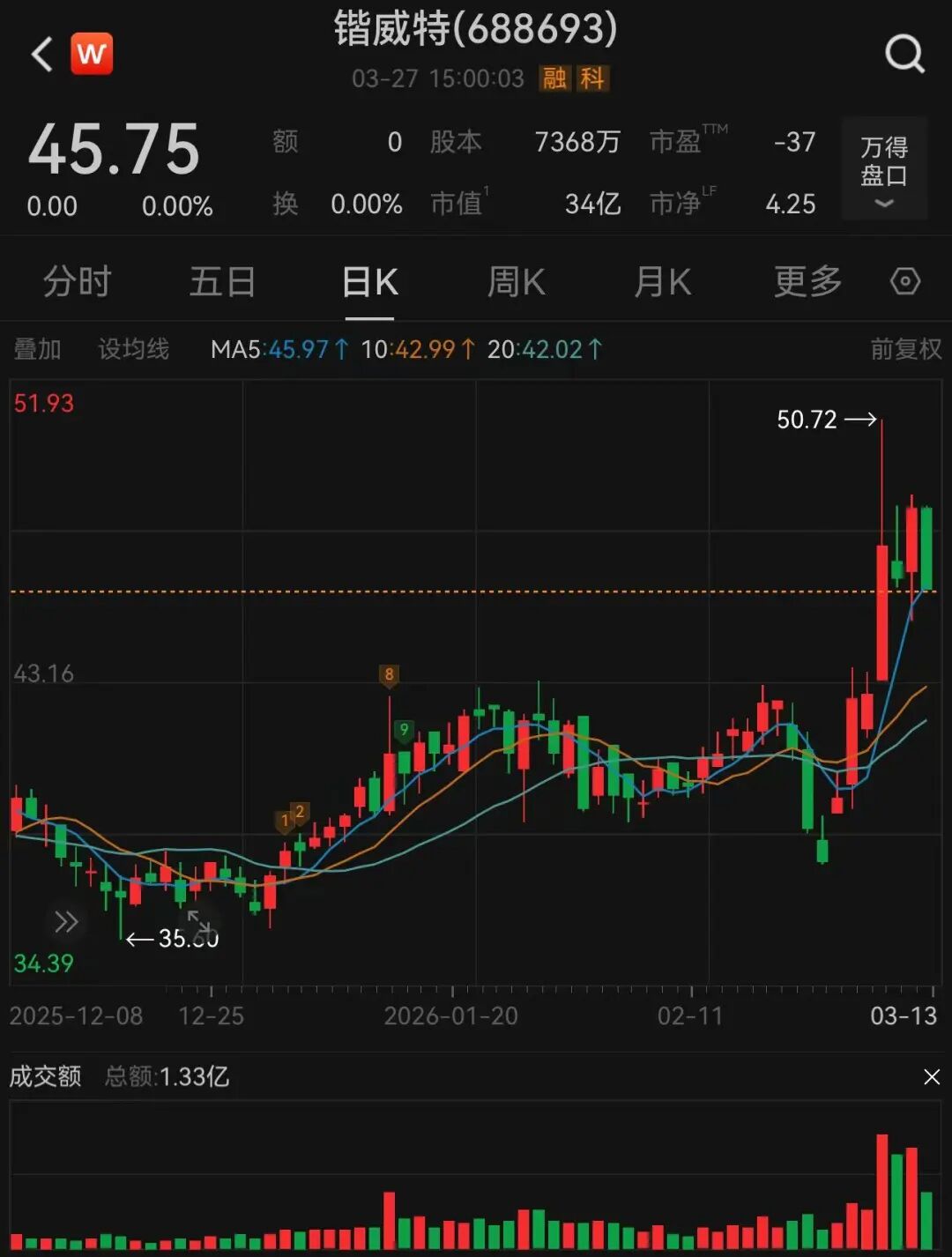Open the stock search magnifier
The image size is (952, 1257).
(x=904, y=55)
